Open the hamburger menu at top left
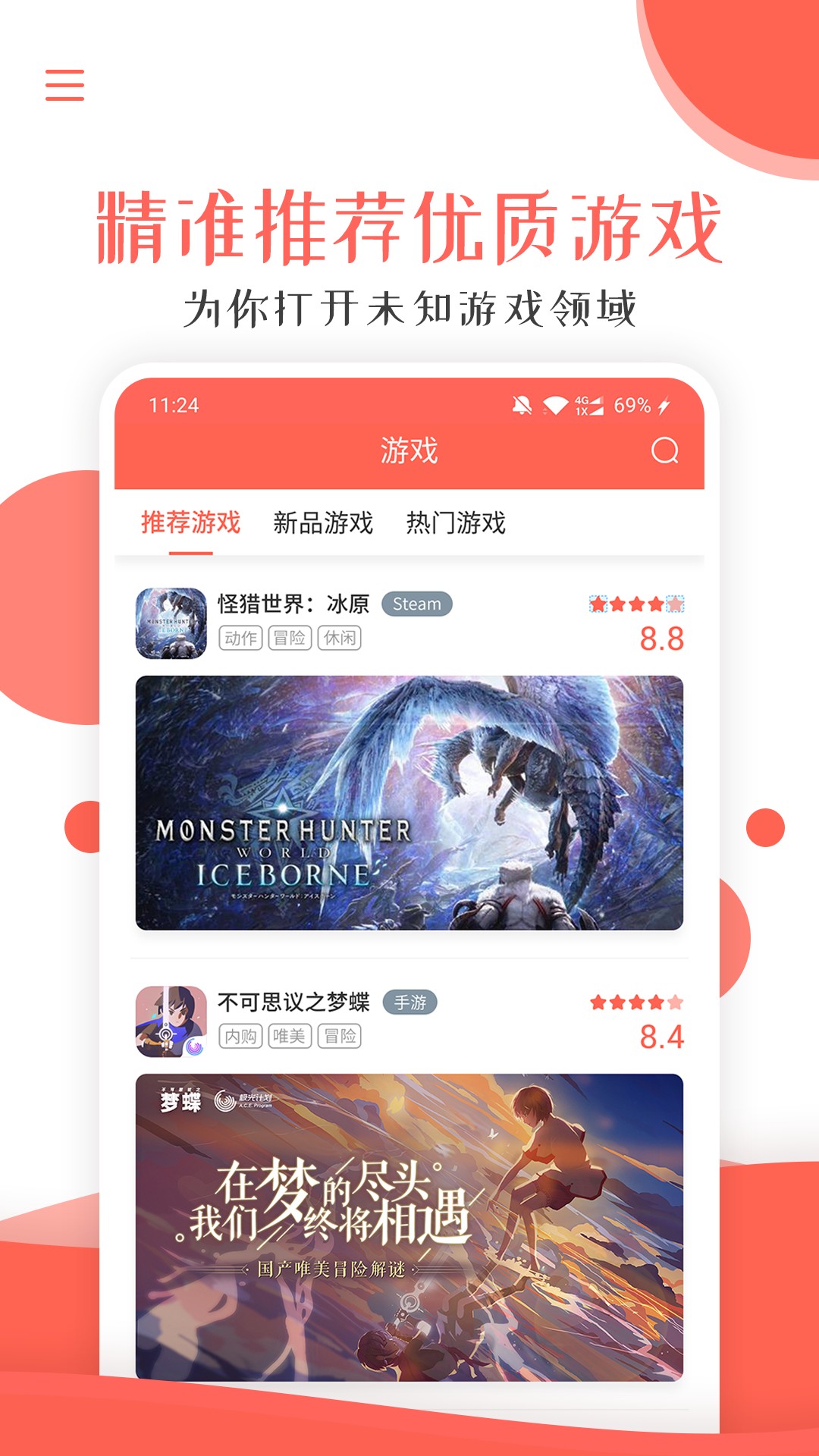This screenshot has height=1456, width=819. 65,86
